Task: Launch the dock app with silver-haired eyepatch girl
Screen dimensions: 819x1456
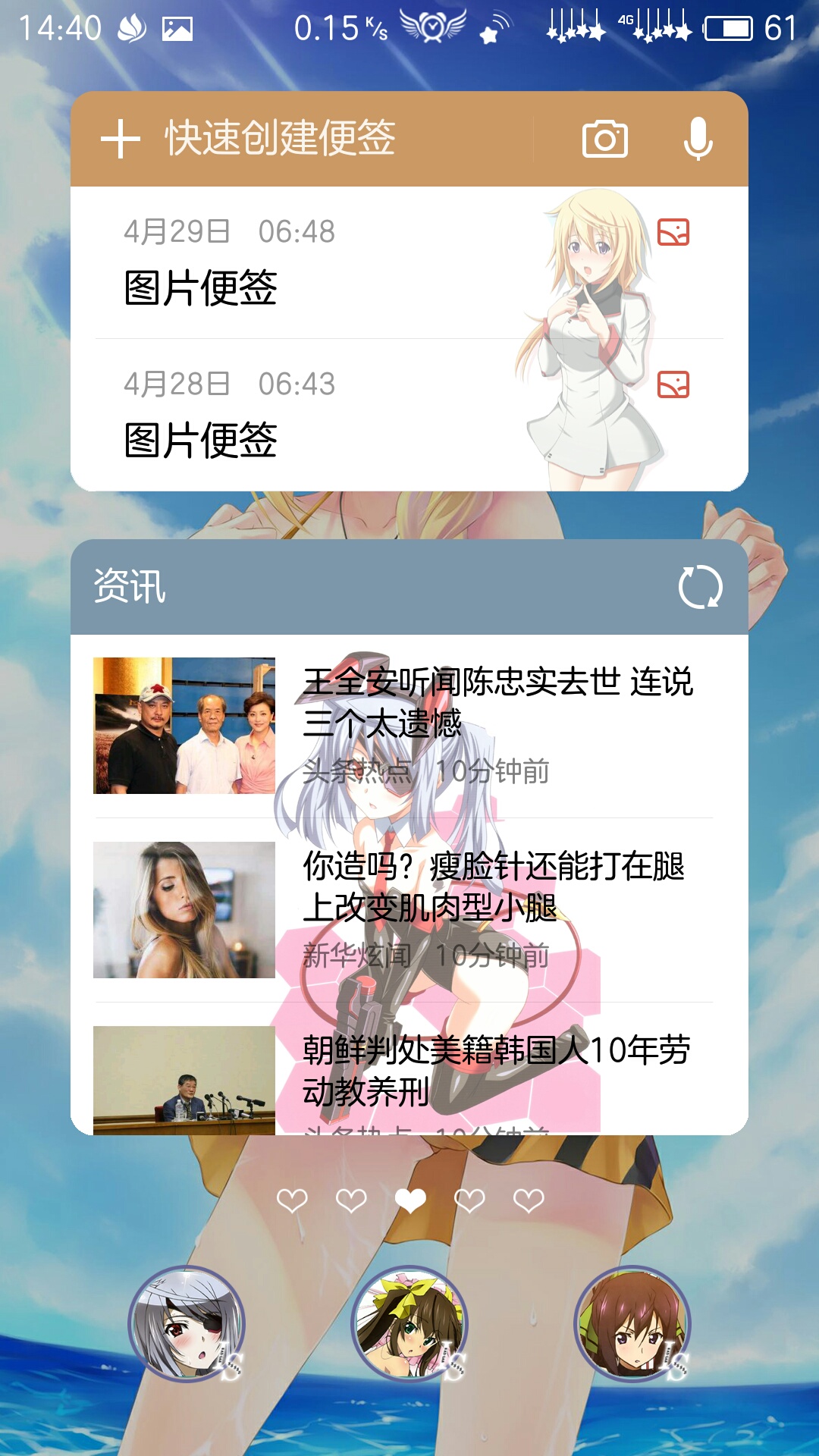Action: click(x=187, y=1324)
